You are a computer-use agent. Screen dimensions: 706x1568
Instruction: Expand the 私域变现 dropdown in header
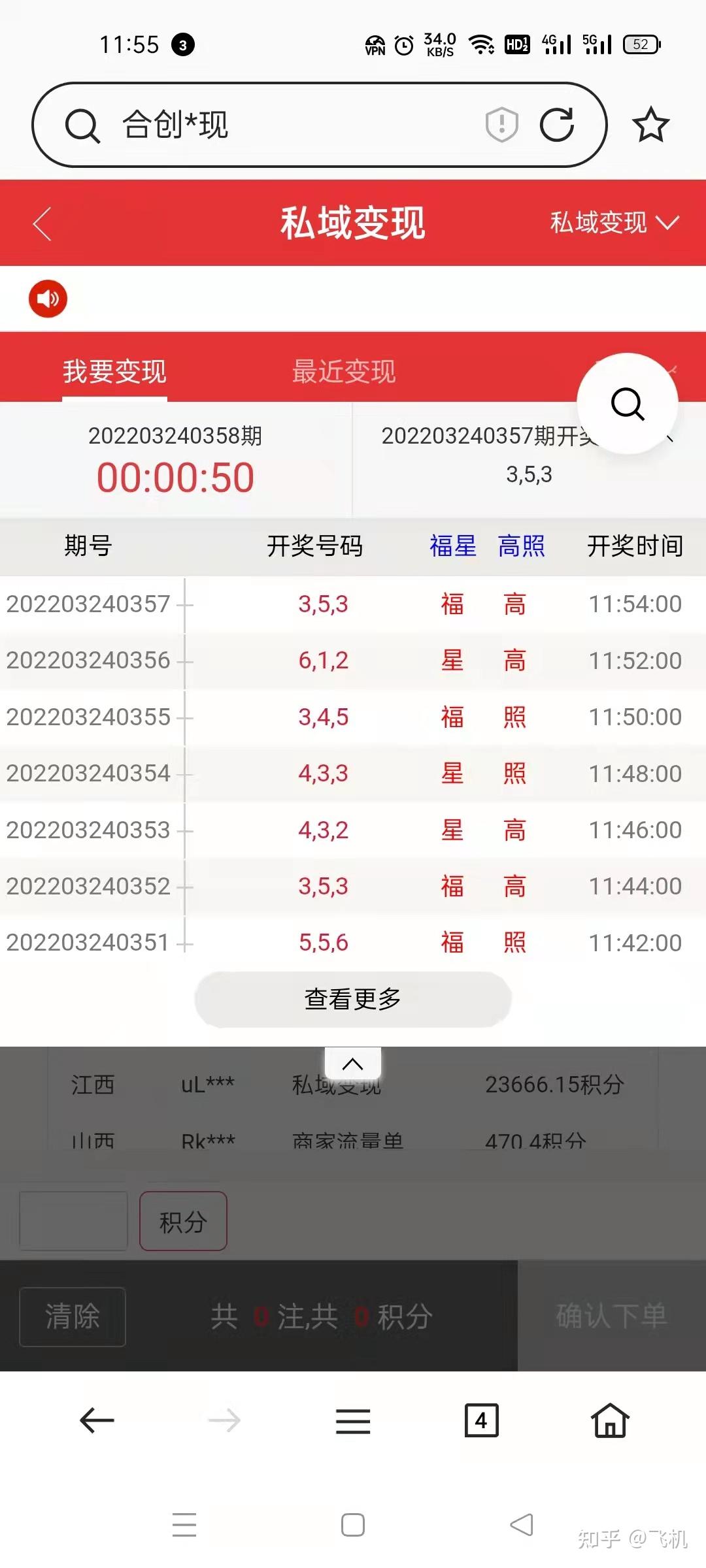coord(614,223)
